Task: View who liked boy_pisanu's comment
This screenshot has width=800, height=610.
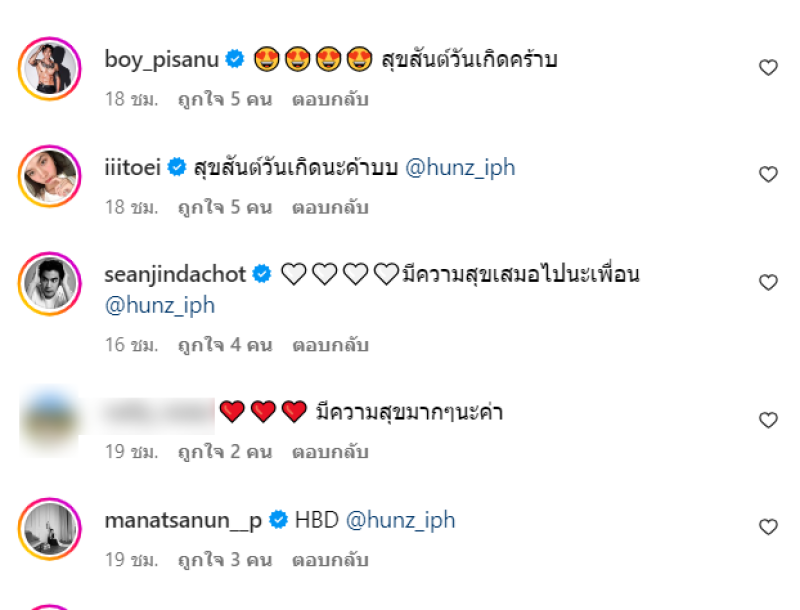Action: pyautogui.click(x=225, y=100)
